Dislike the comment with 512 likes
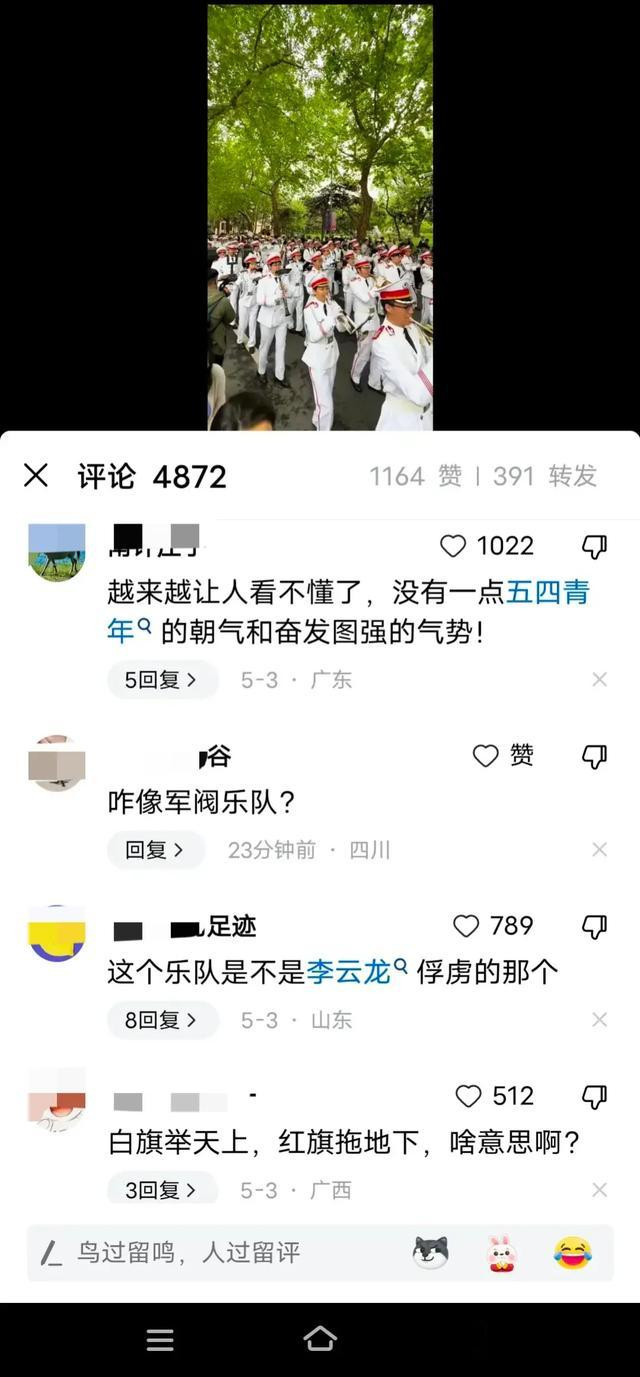This screenshot has height=1377, width=640. point(594,1097)
